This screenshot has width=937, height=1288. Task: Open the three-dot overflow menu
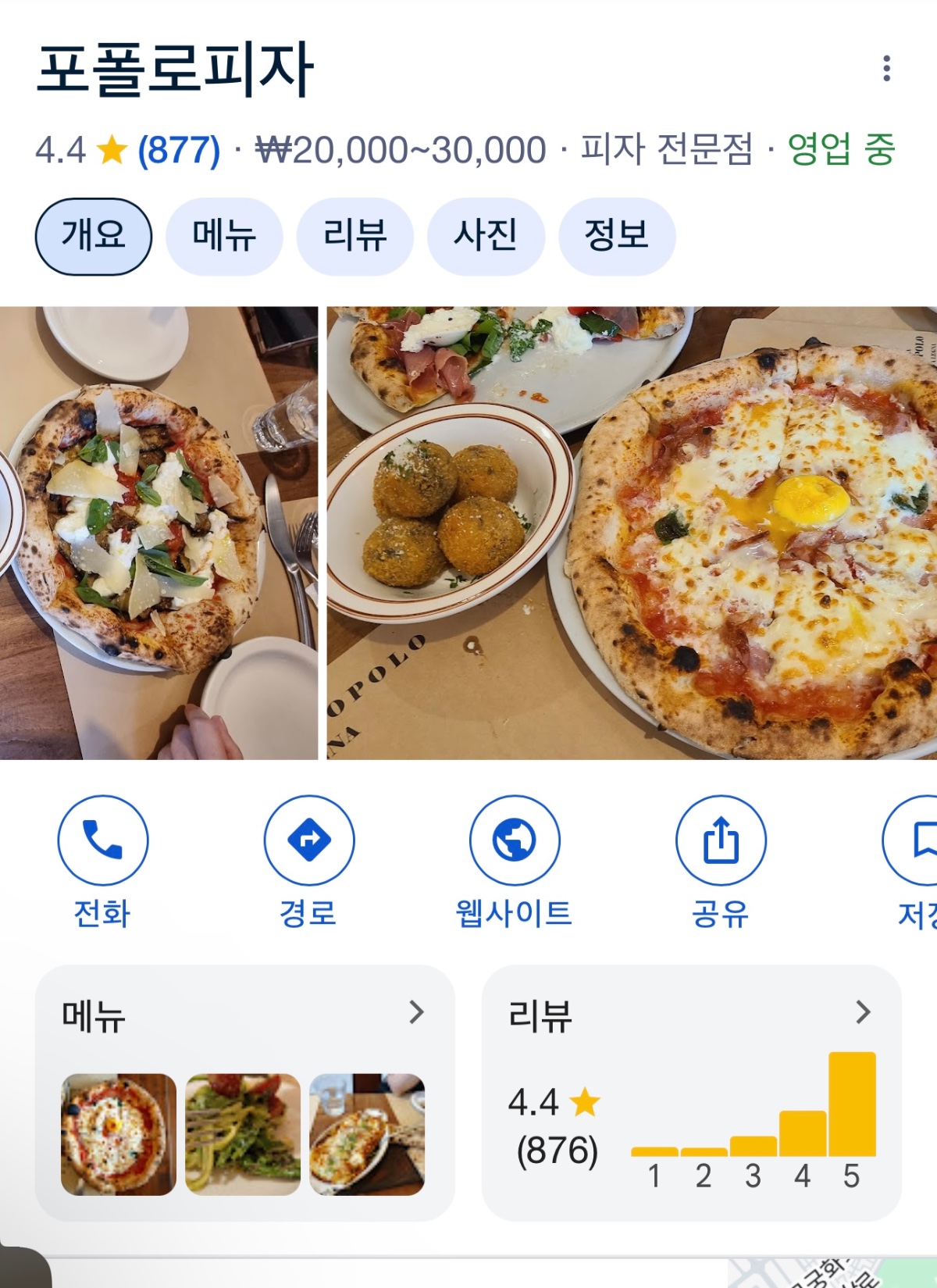(x=886, y=69)
